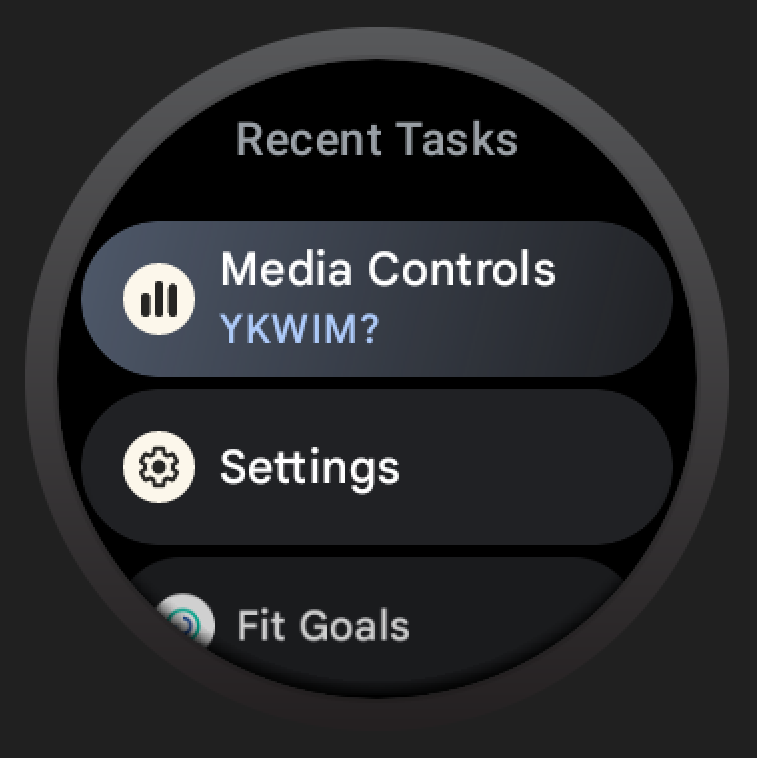Open Media Controls playing YKWIM?
This screenshot has height=758, width=757.
pyautogui.click(x=376, y=299)
